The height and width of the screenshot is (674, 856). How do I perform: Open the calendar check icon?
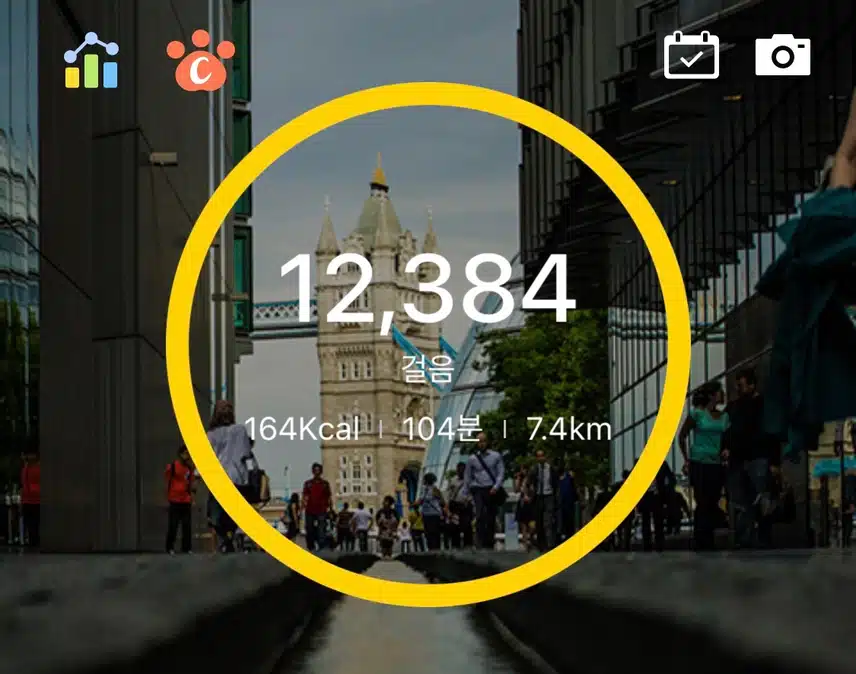(x=692, y=55)
